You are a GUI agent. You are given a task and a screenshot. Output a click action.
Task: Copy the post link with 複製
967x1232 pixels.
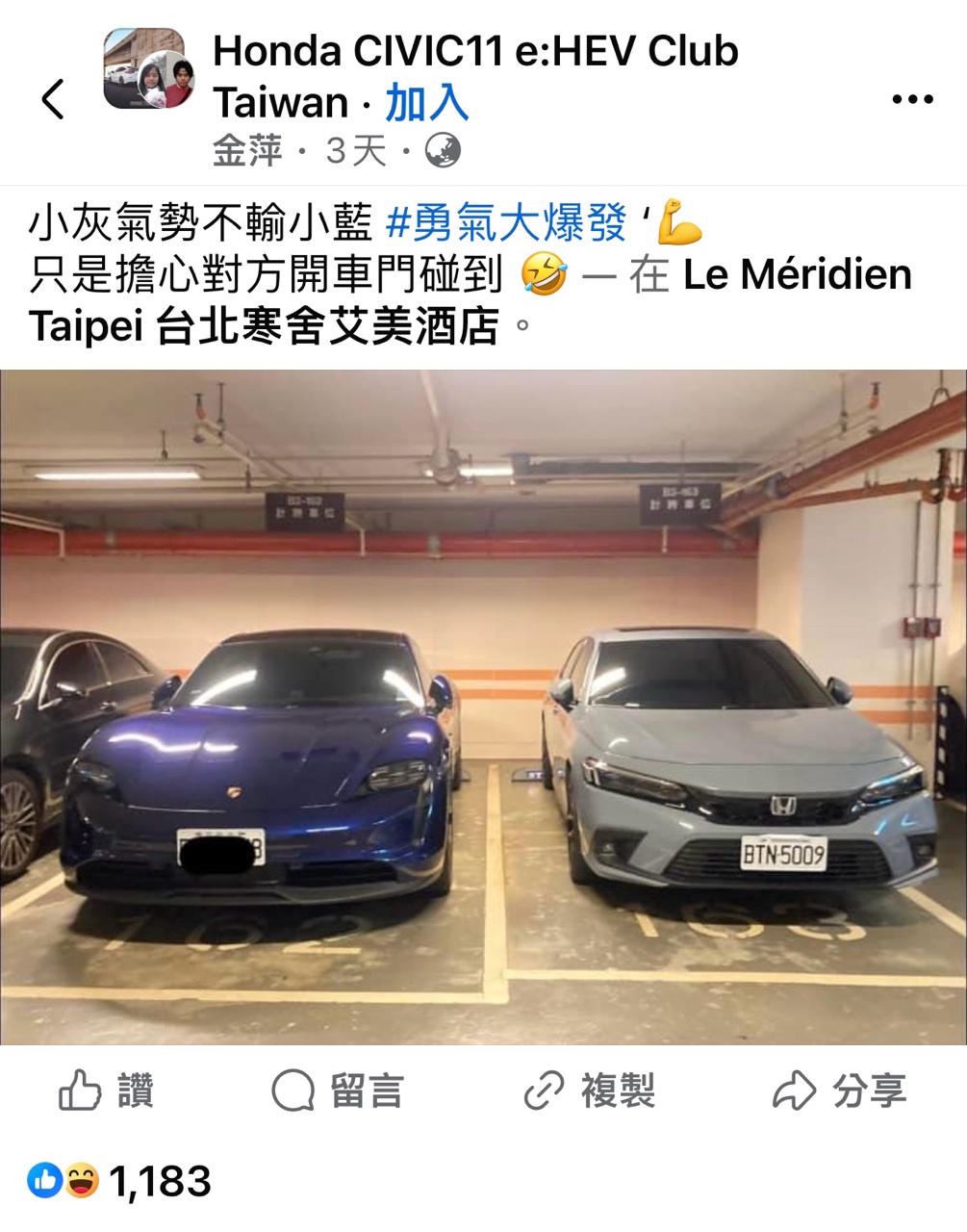[x=589, y=1091]
